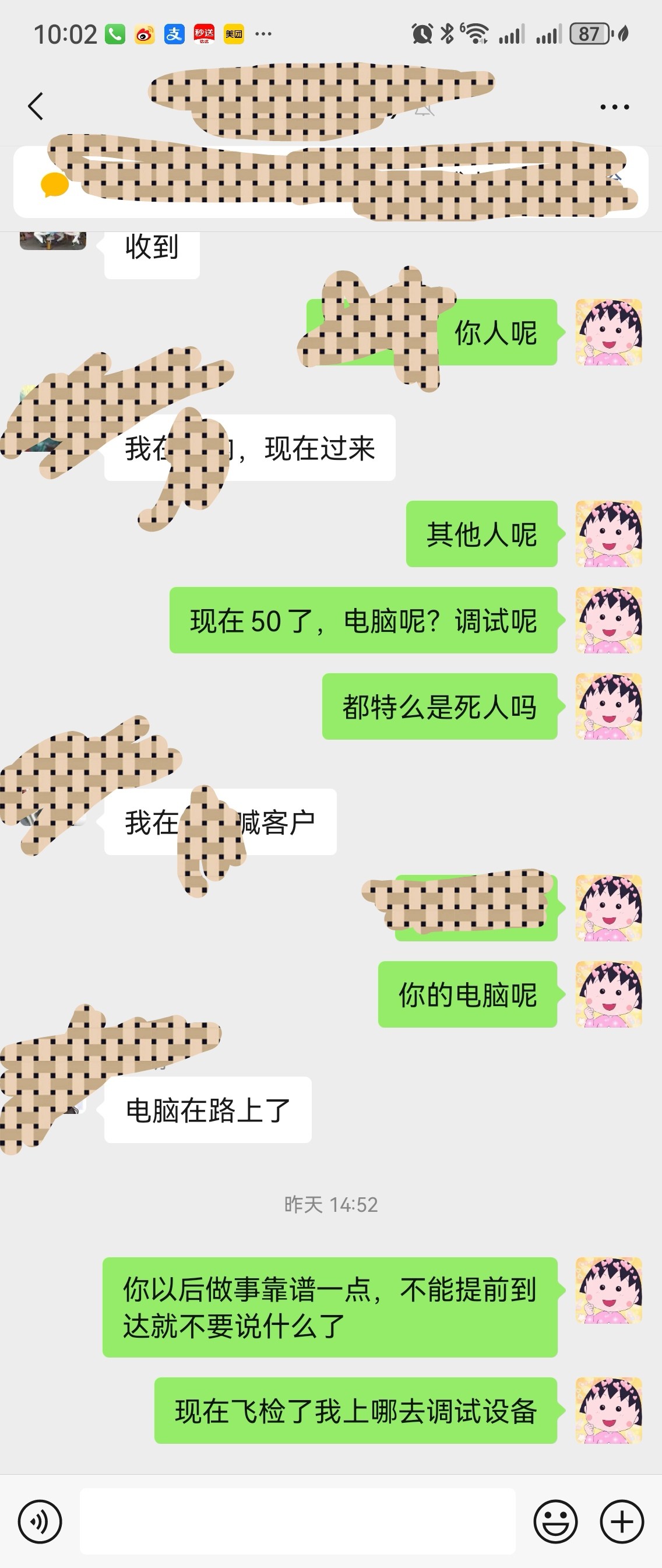The width and height of the screenshot is (662, 1568).
Task: Open the emoji sticker panel
Action: [x=555, y=1521]
